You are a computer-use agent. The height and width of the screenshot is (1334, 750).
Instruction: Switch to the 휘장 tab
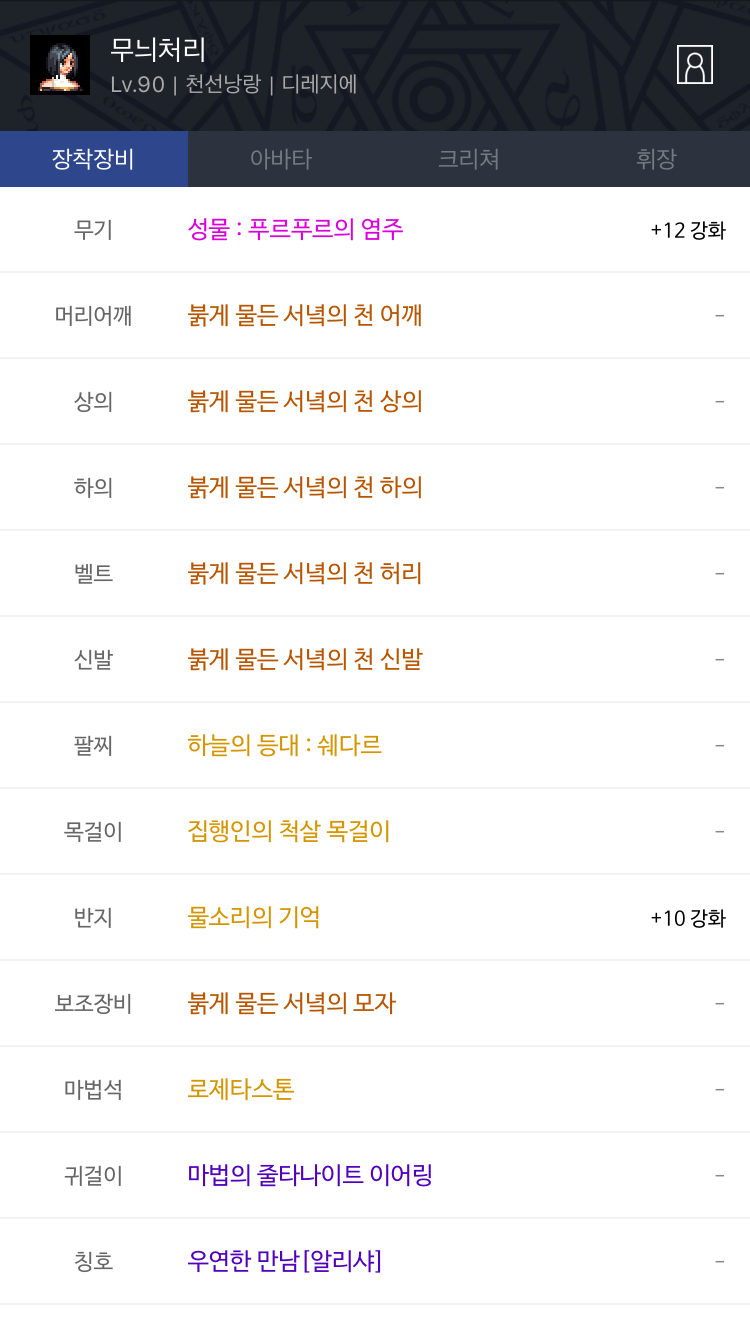click(x=656, y=159)
